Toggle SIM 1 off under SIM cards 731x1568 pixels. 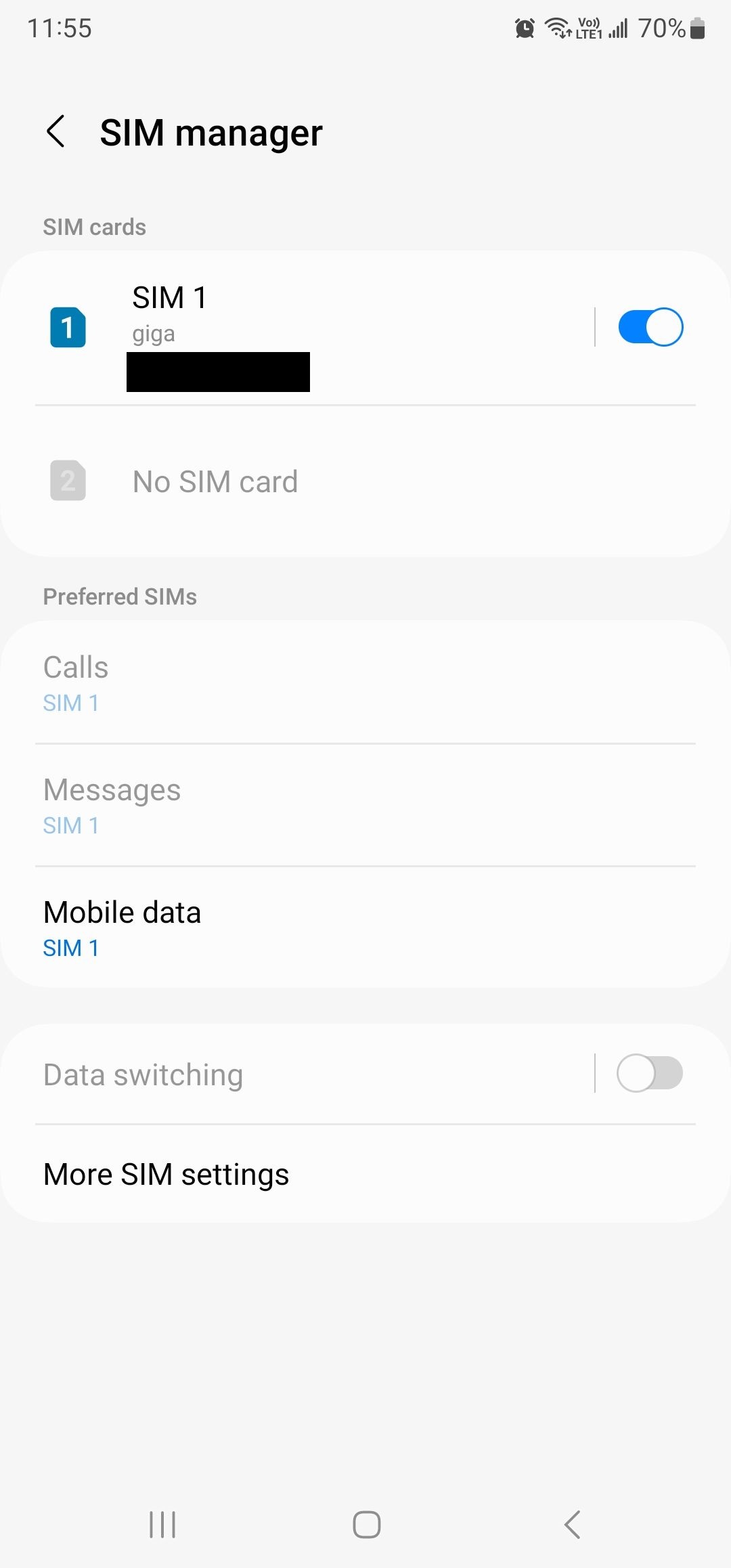click(x=650, y=327)
